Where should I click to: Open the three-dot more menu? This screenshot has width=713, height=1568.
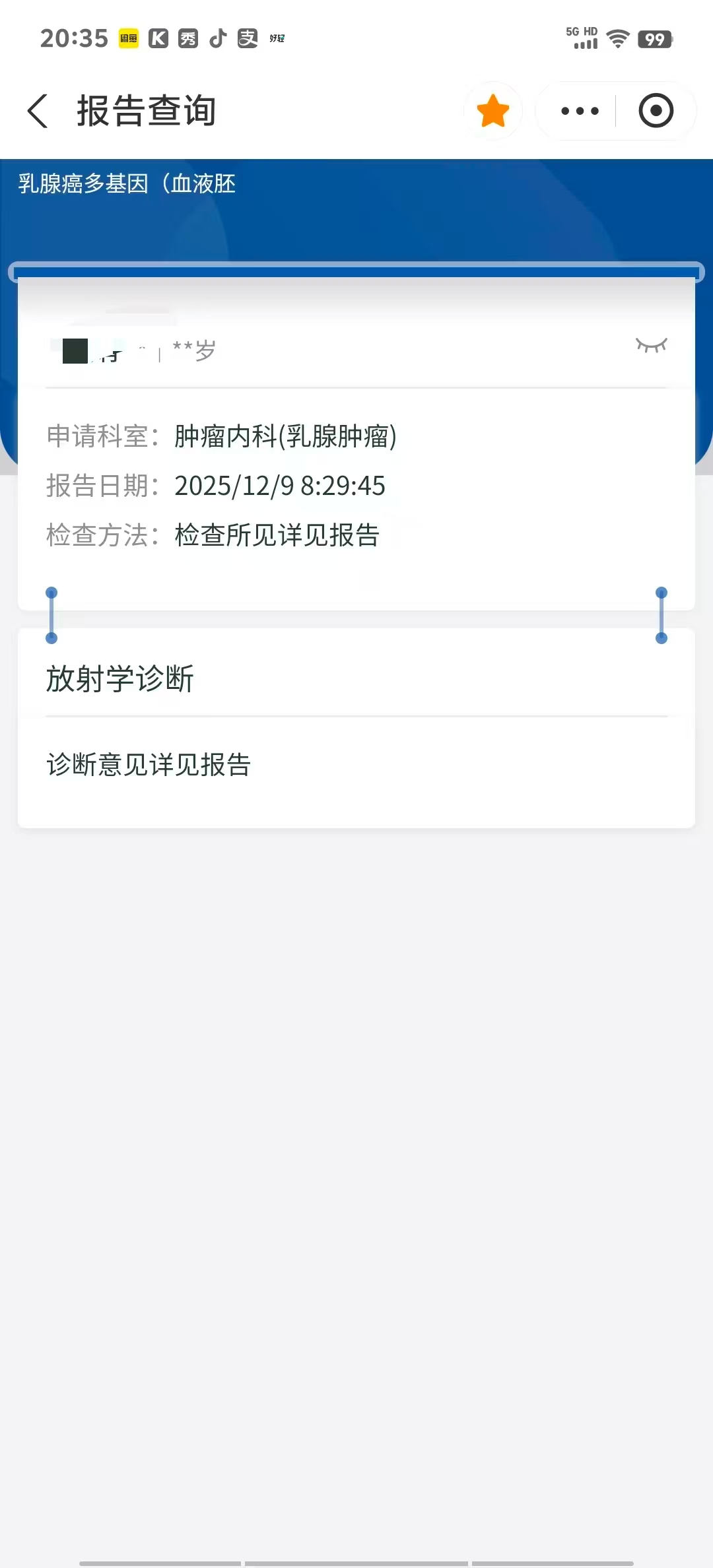pos(580,111)
